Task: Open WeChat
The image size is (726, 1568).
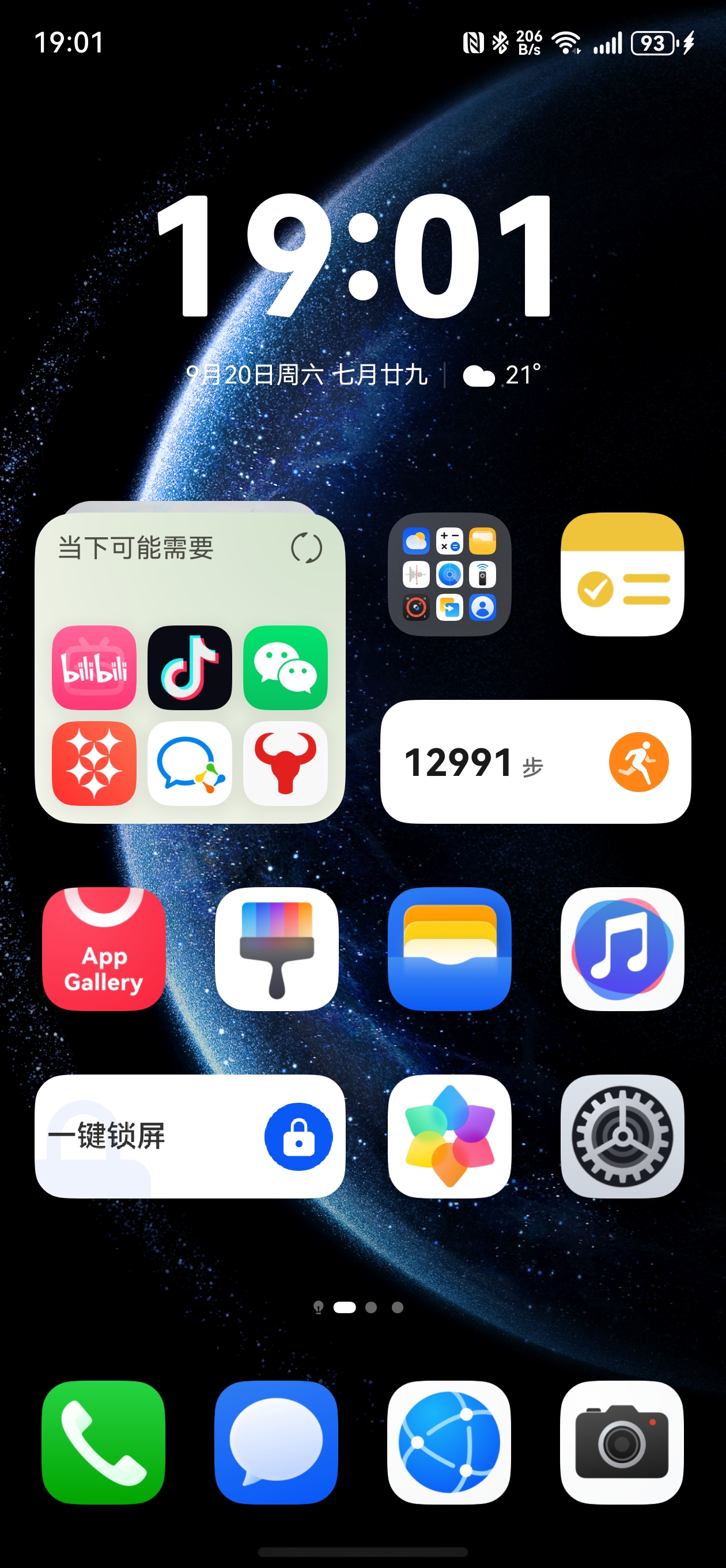Action: click(x=285, y=668)
